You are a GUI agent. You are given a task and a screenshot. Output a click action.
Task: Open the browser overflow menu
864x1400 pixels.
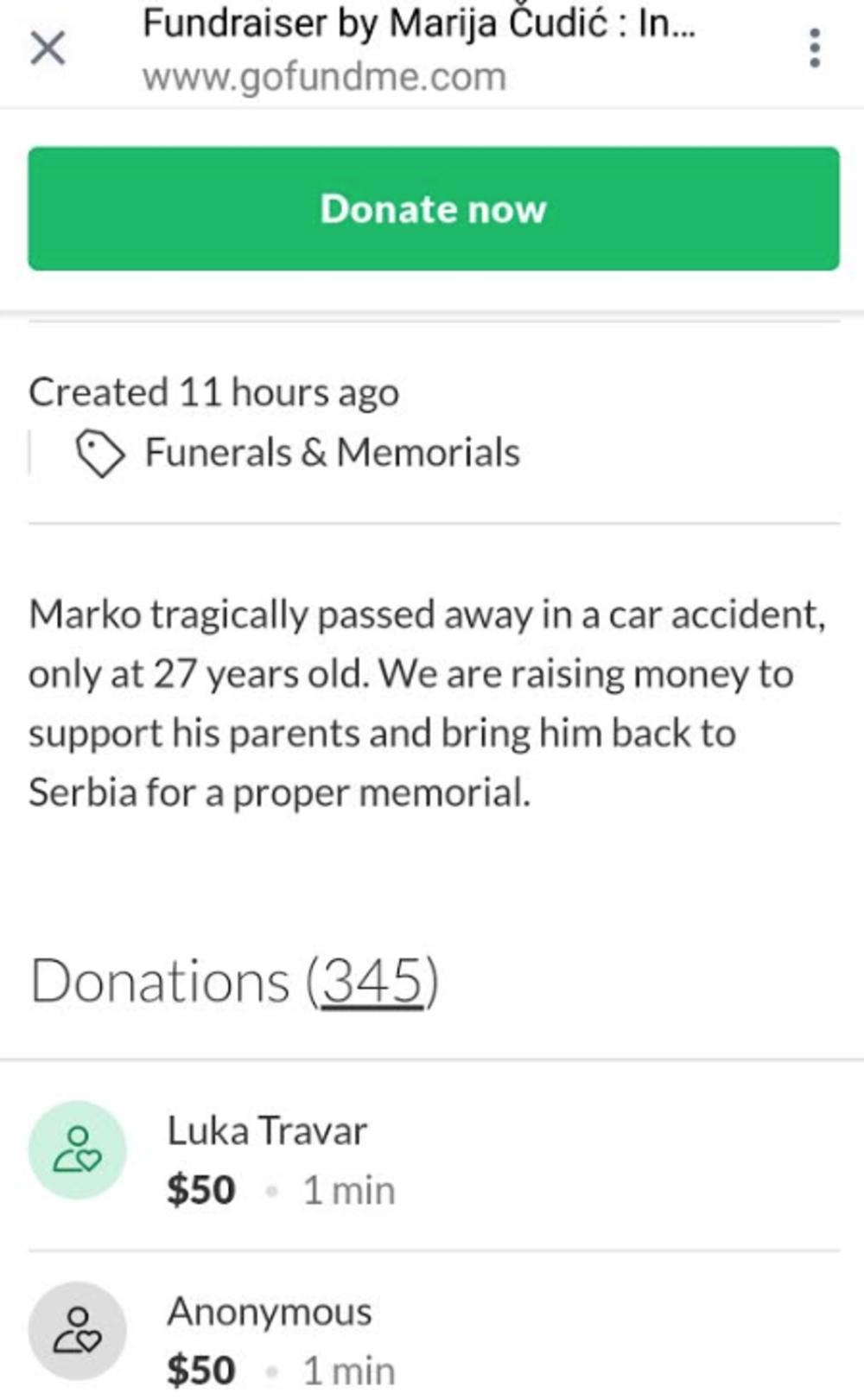coord(814,48)
